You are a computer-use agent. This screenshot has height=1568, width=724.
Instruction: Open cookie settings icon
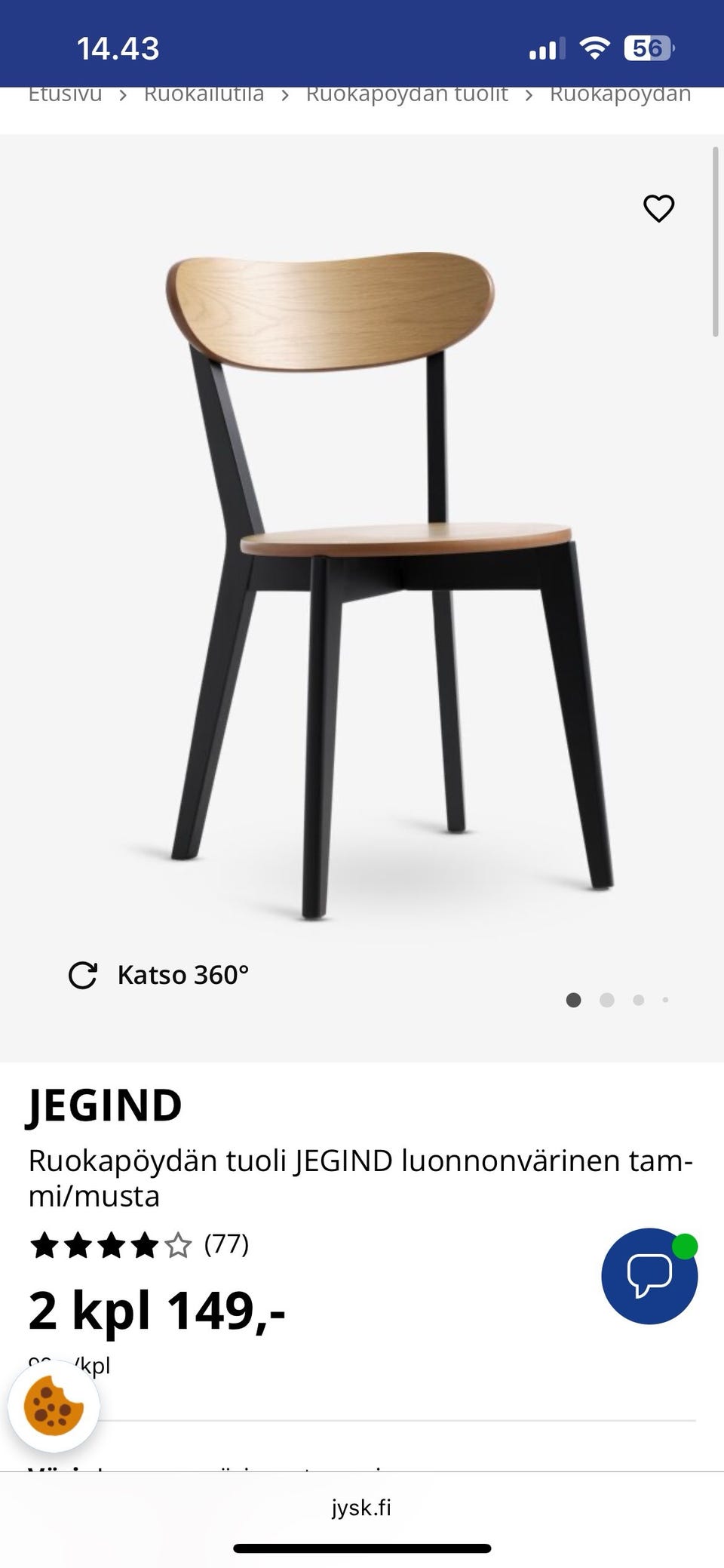[x=54, y=1407]
